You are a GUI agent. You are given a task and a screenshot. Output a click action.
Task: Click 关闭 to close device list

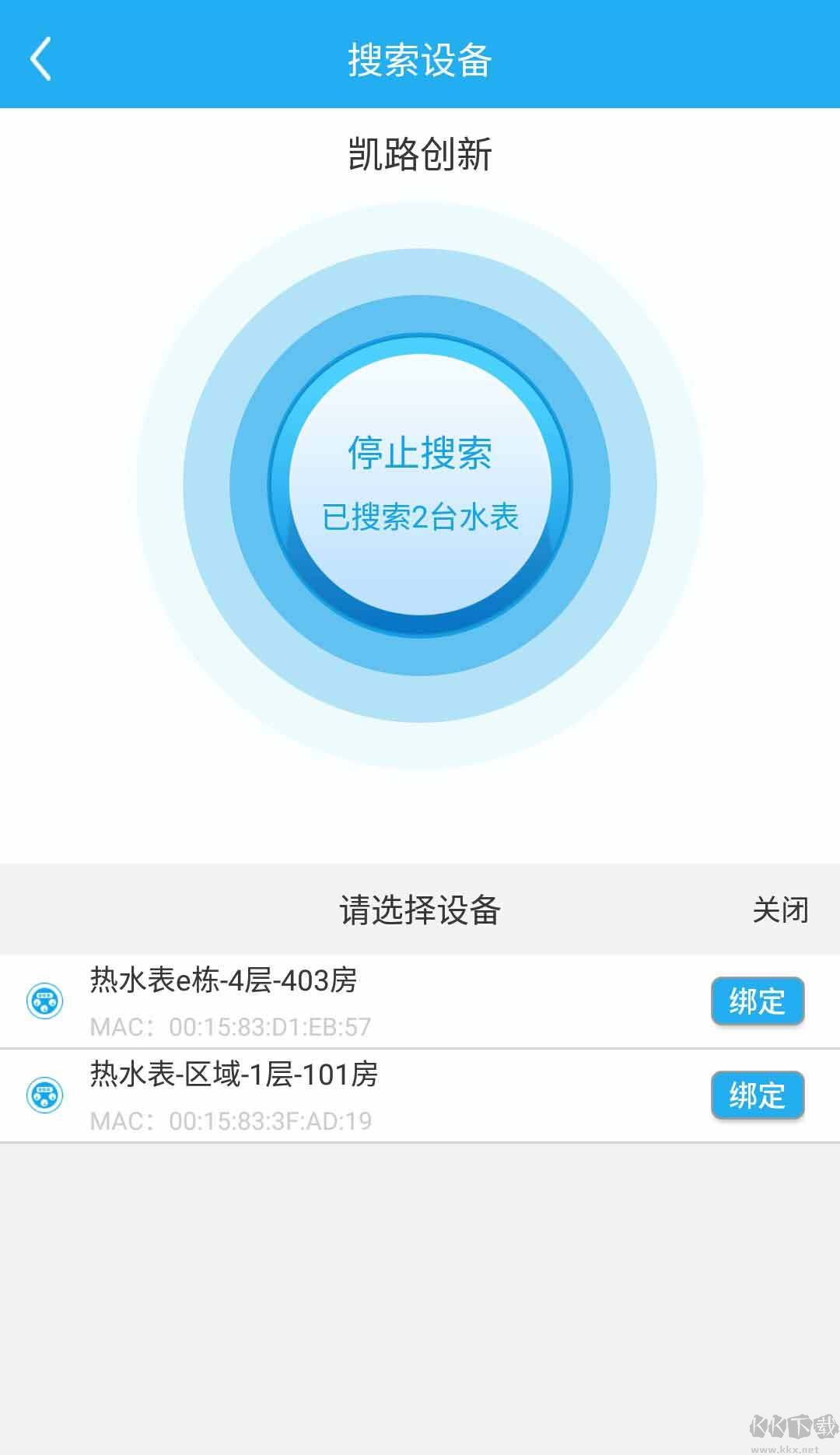tap(780, 909)
